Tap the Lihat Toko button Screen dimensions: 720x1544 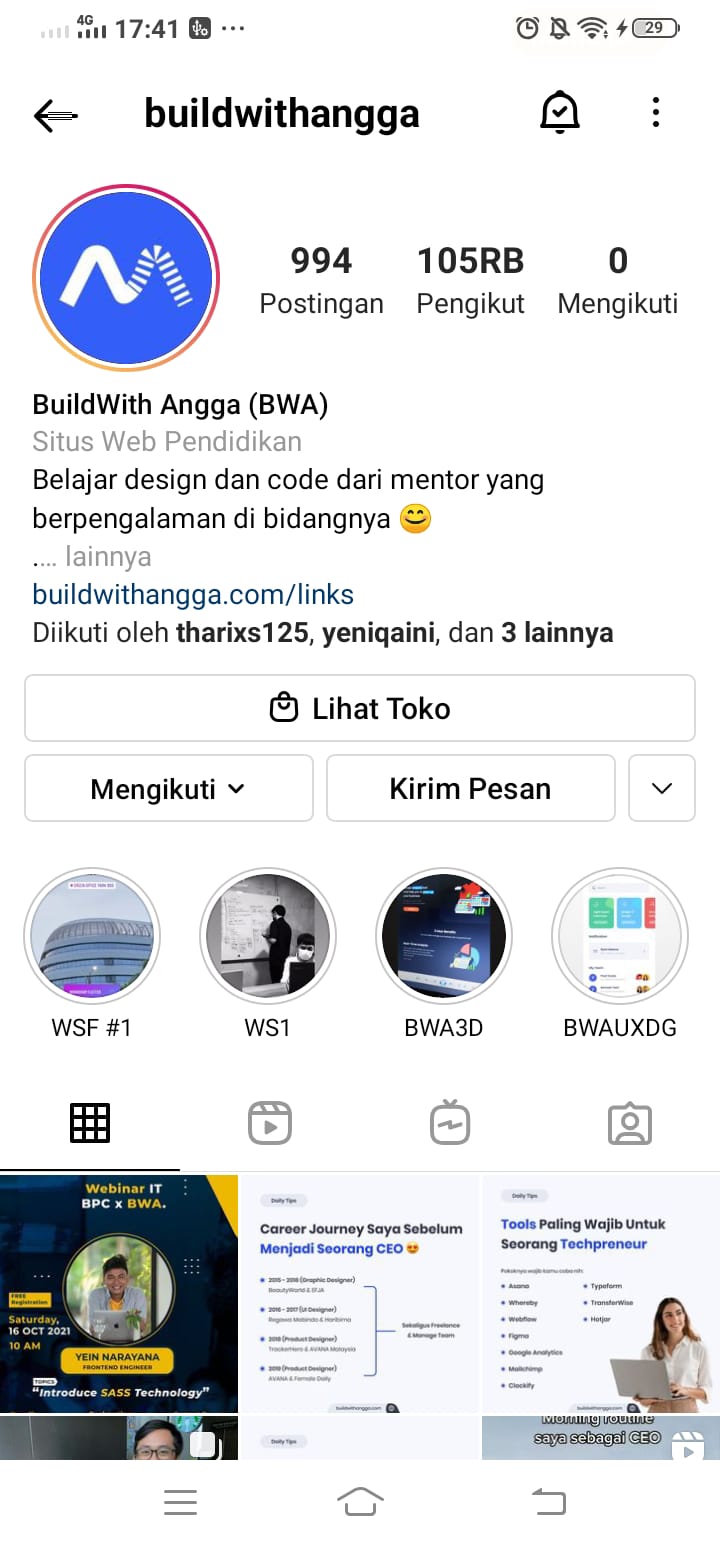coord(360,708)
